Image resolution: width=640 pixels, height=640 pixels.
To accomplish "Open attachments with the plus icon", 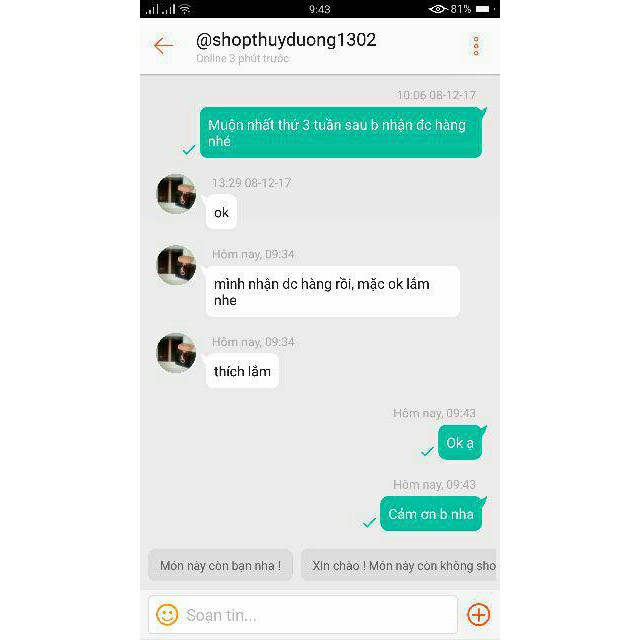I will [479, 614].
